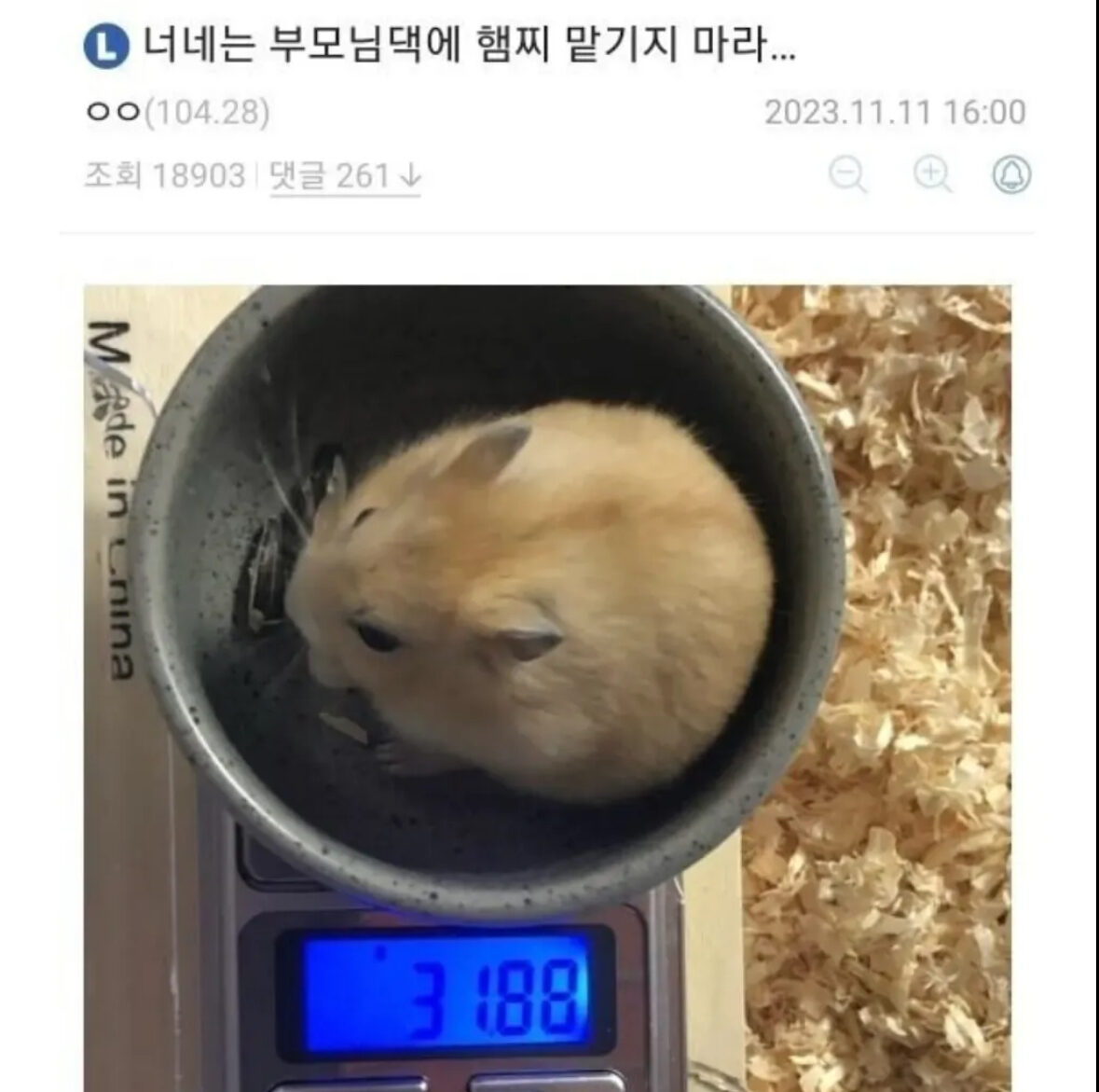Jump to the 댓글 261 comments link
The image size is (1099, 1092).
click(345, 175)
